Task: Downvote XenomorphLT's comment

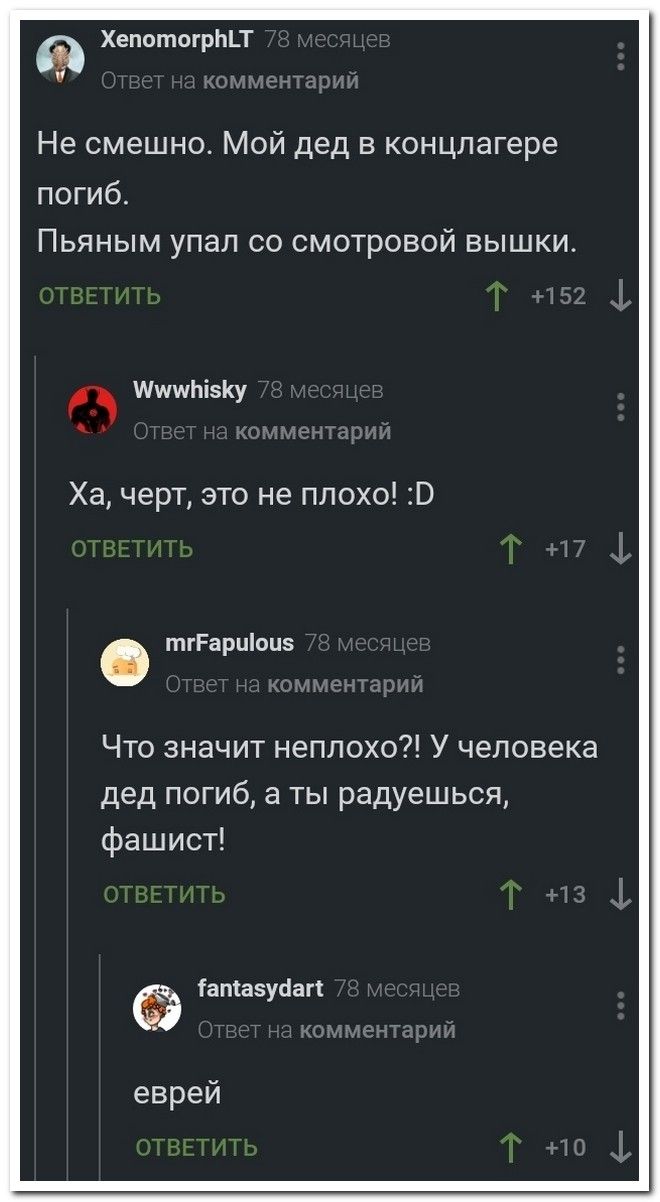Action: pyautogui.click(x=621, y=297)
